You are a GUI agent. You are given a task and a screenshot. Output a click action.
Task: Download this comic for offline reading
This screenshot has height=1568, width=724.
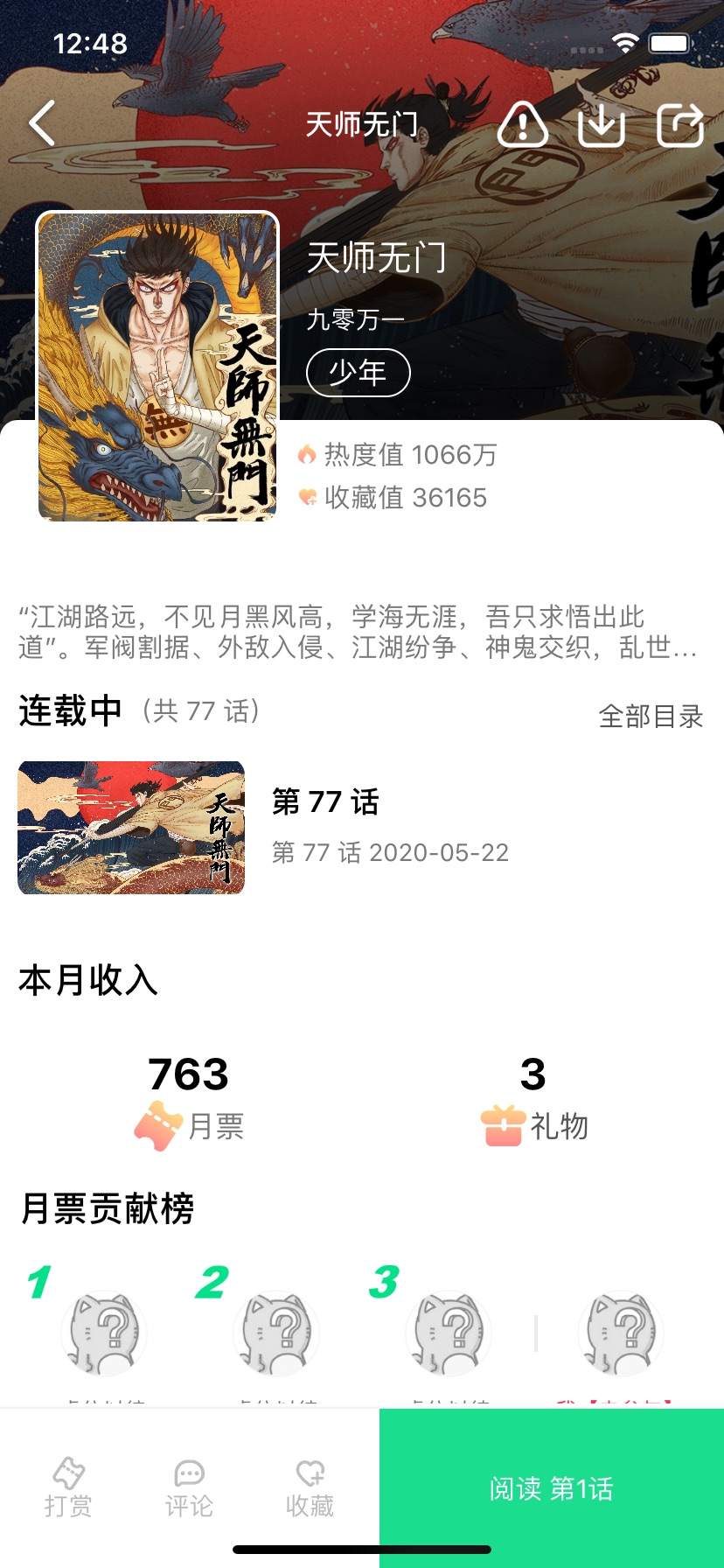tap(602, 124)
